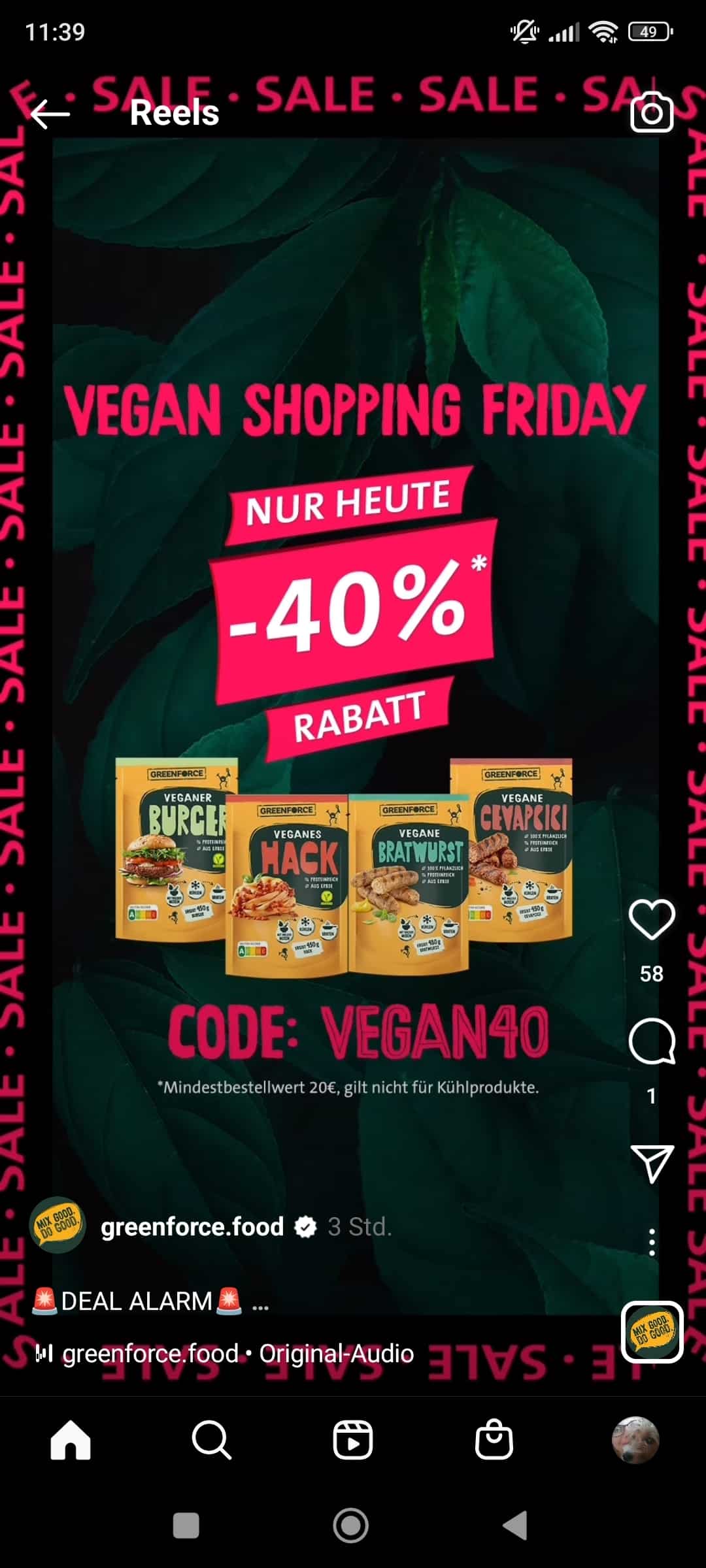Open my profile tab

click(x=635, y=1440)
